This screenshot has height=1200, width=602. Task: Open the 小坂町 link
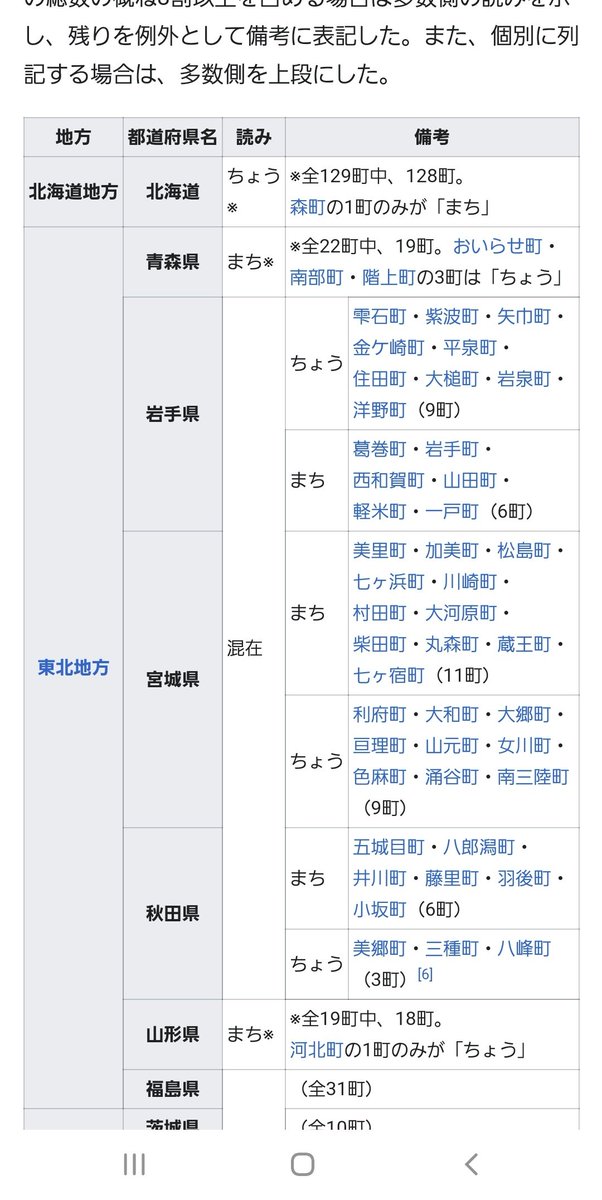pyautogui.click(x=379, y=909)
